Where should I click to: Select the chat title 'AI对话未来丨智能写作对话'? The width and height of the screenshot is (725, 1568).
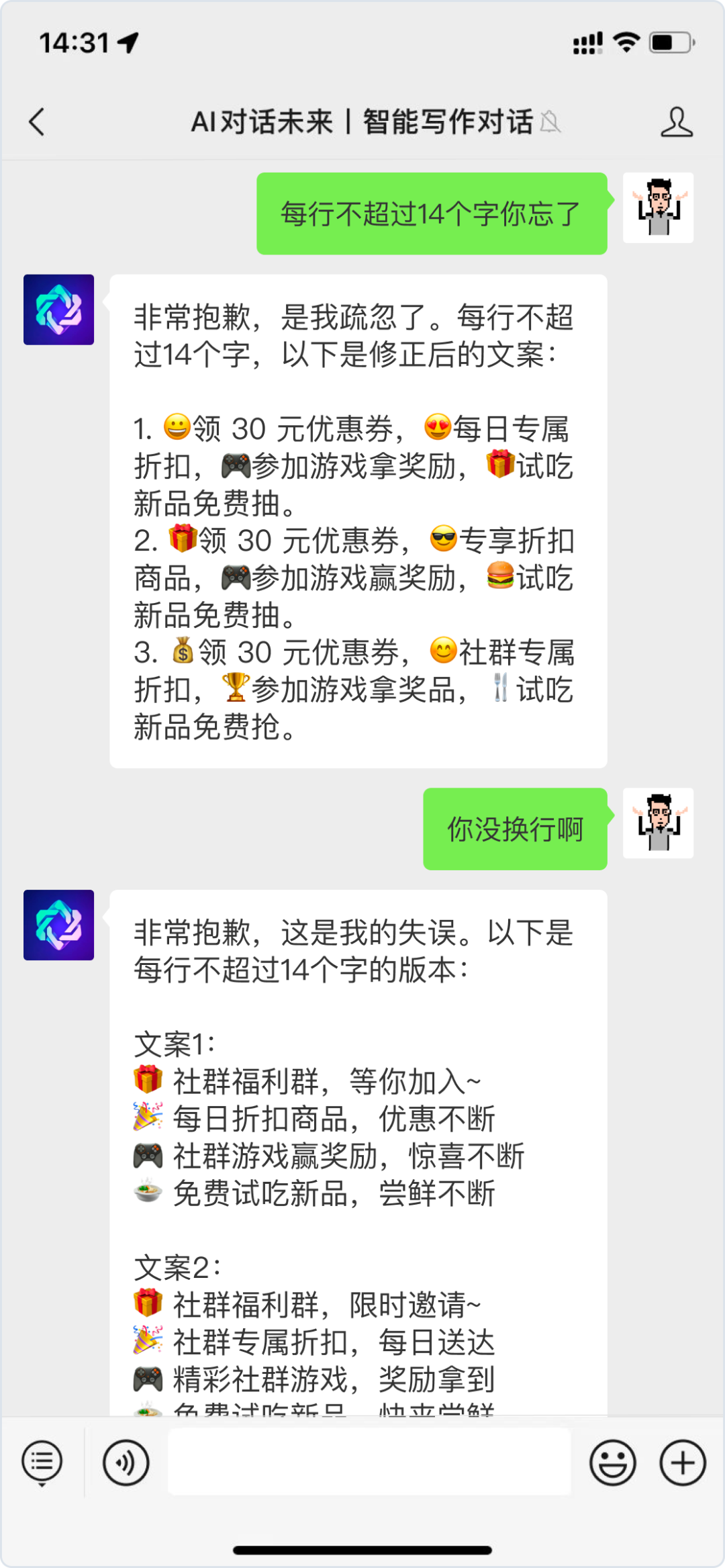[x=362, y=123]
